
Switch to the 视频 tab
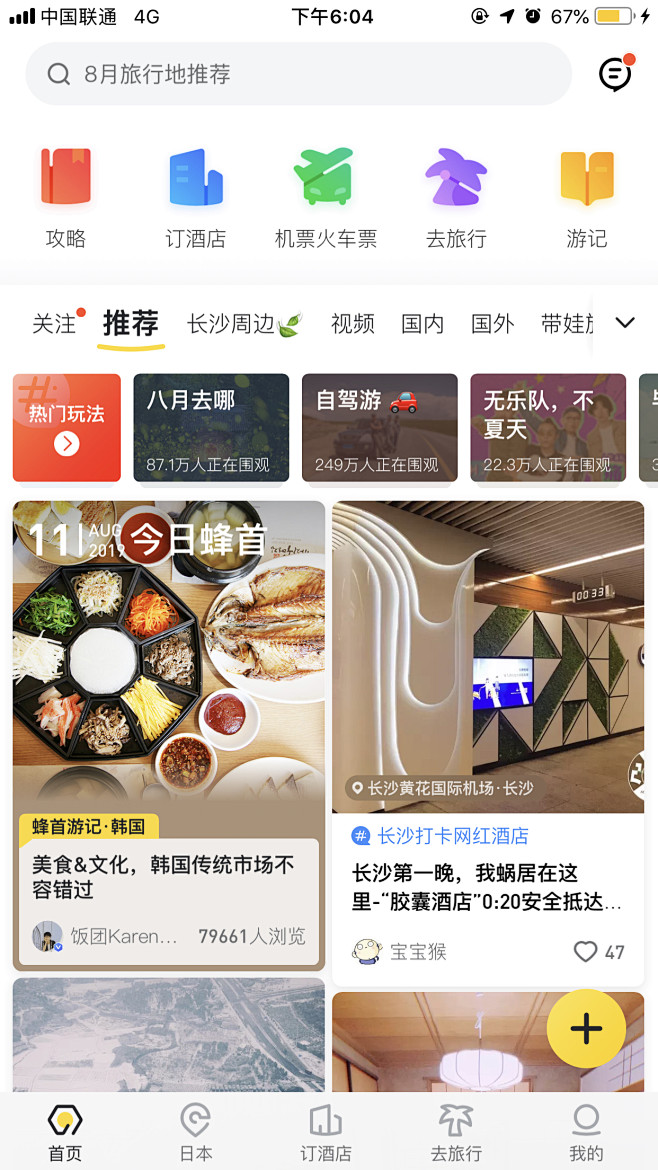353,324
